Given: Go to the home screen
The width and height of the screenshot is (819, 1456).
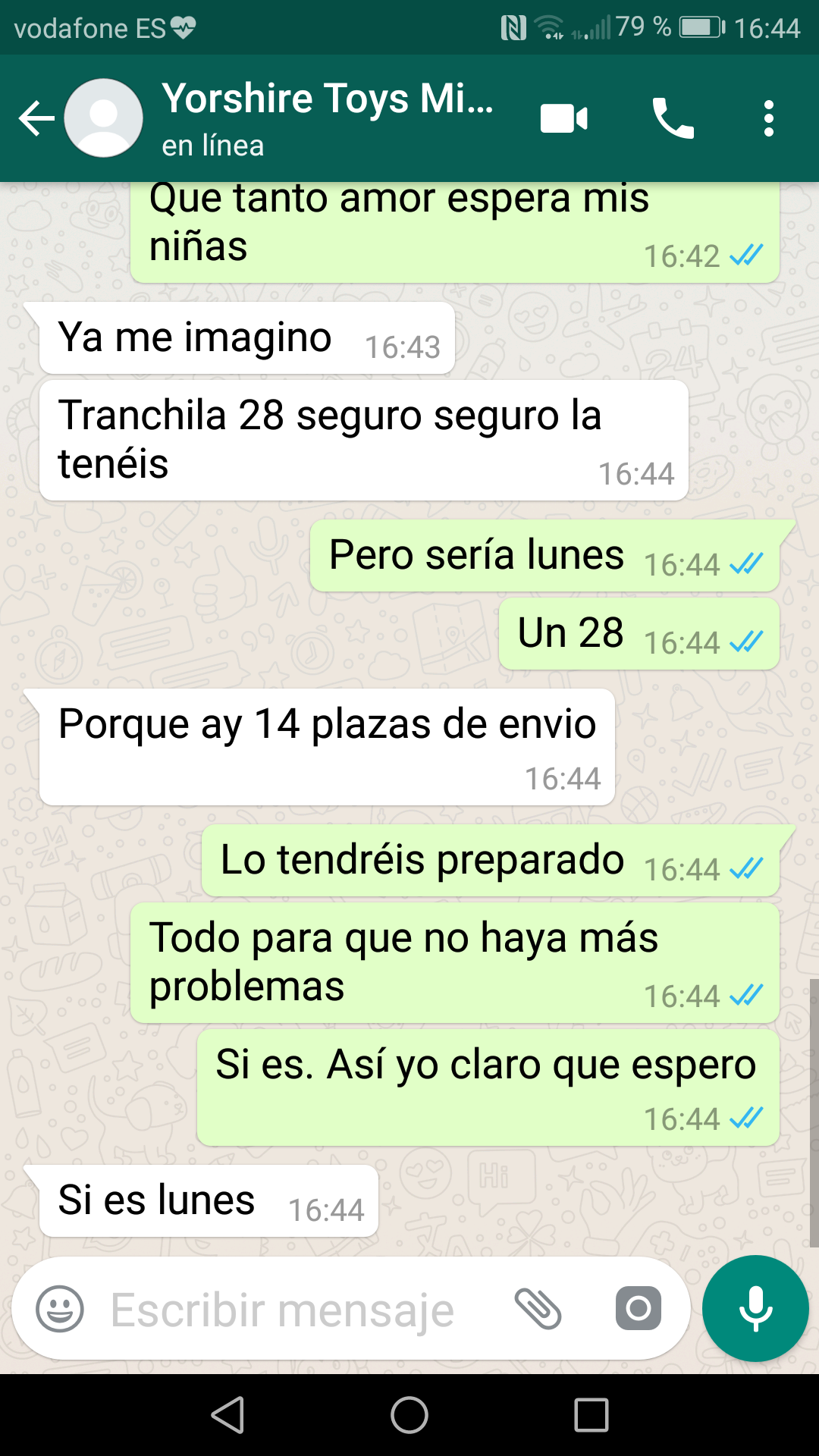Looking at the screenshot, I should pyautogui.click(x=409, y=1415).
